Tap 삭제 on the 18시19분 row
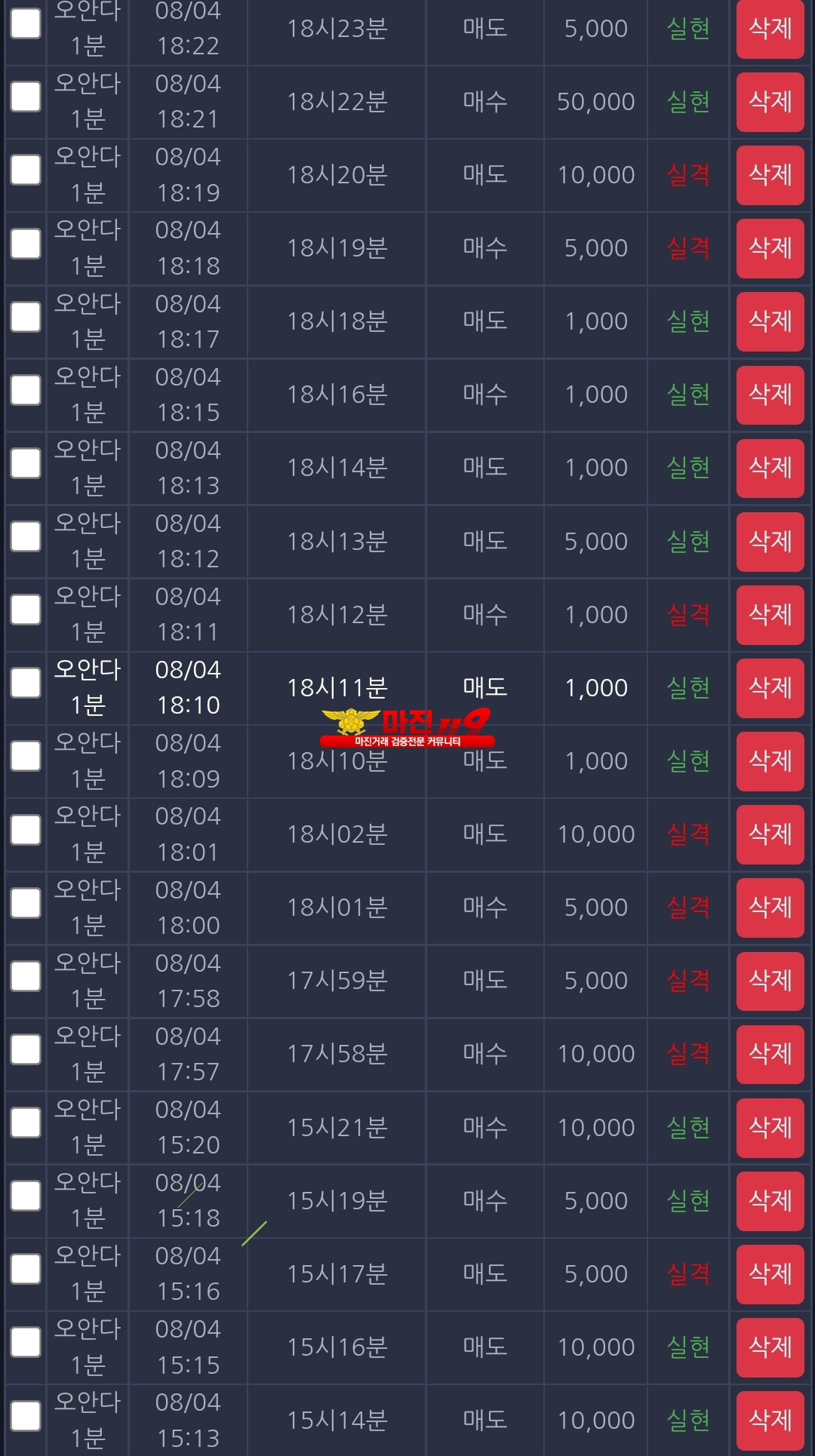This screenshot has height=1456, width=815. point(770,248)
